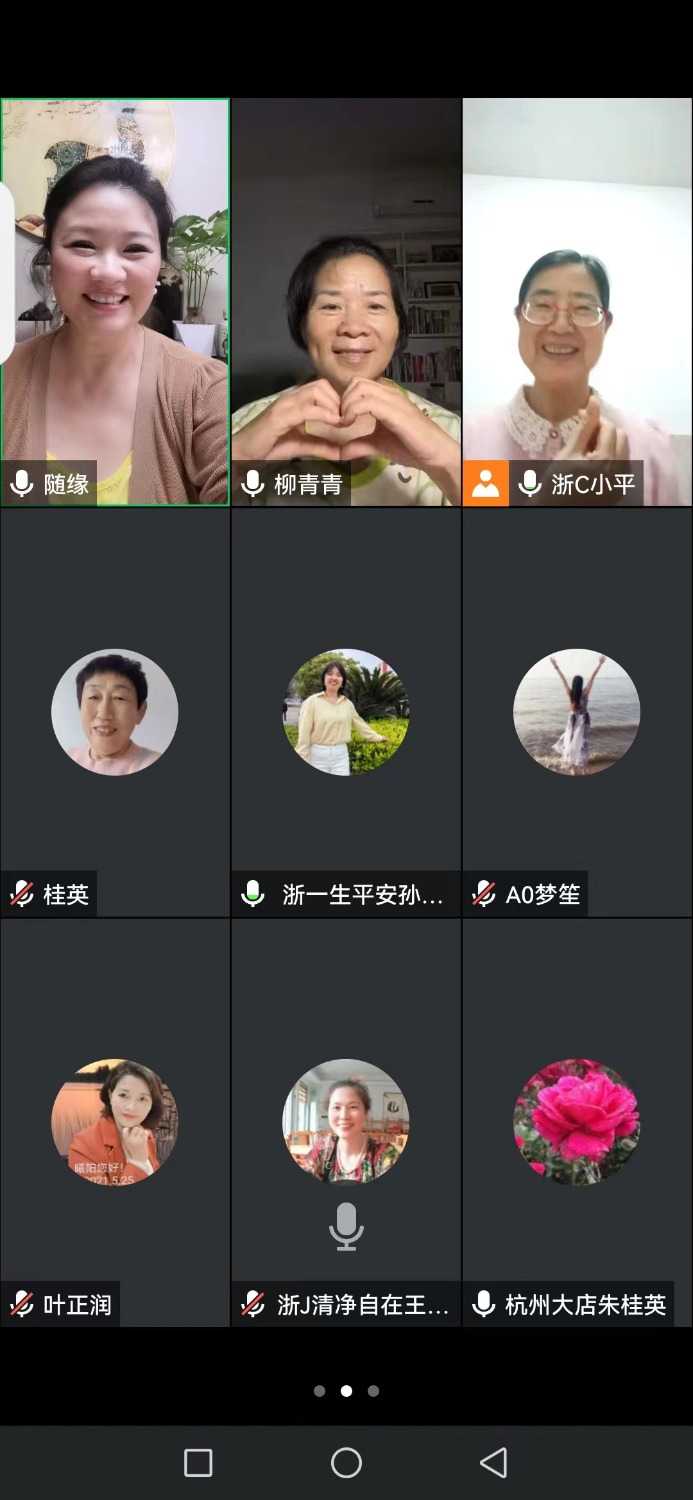Return to the home screen
Image resolution: width=693 pixels, height=1500 pixels.
[x=346, y=1463]
